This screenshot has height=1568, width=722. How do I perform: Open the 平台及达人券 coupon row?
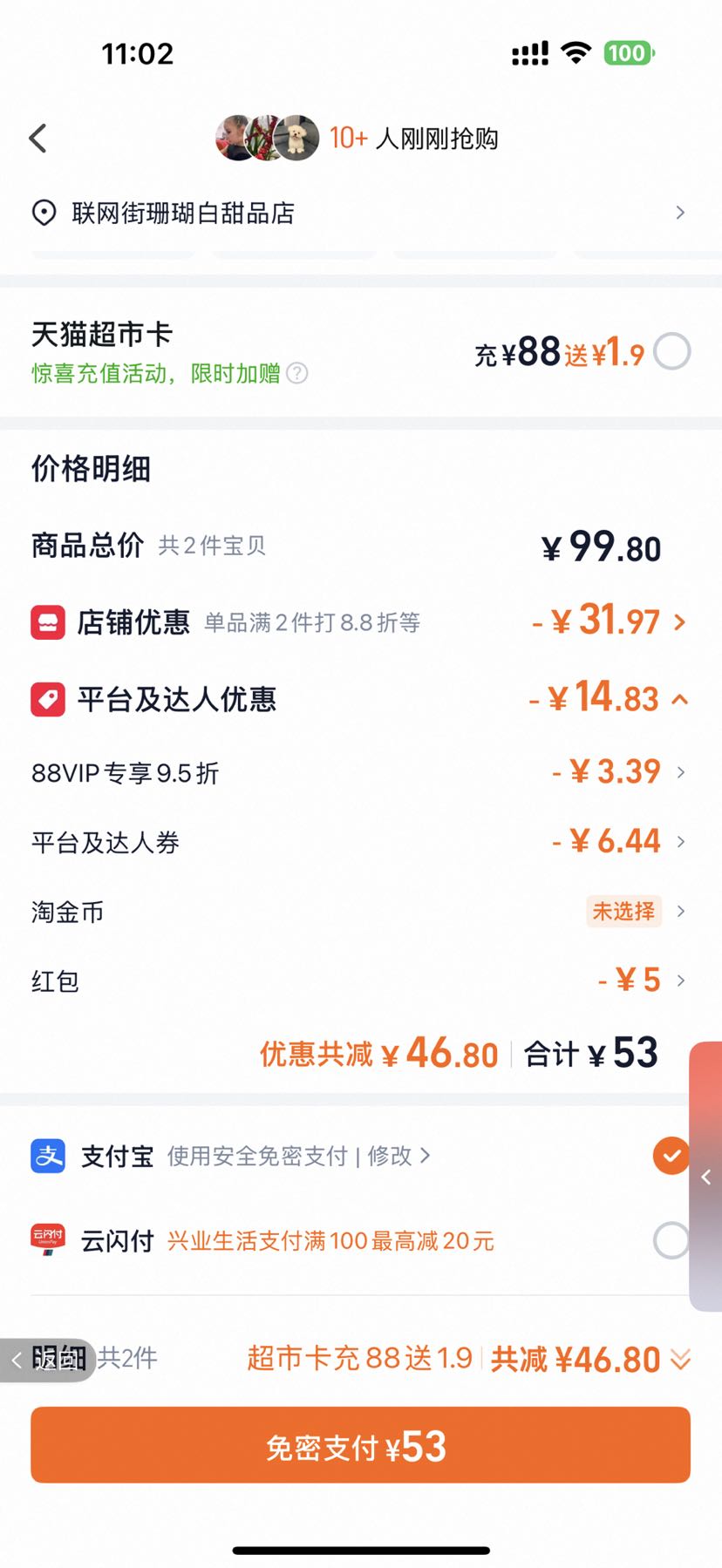[361, 842]
